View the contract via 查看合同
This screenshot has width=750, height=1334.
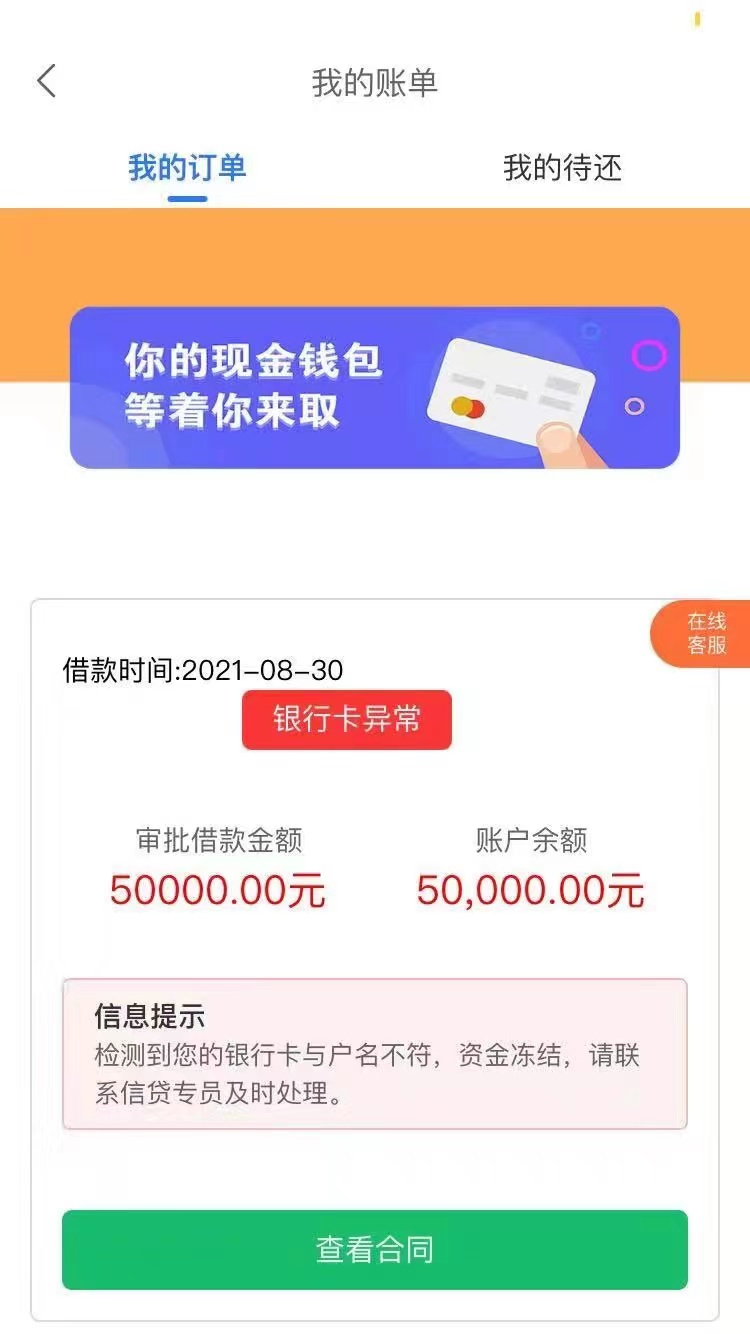(x=374, y=1249)
